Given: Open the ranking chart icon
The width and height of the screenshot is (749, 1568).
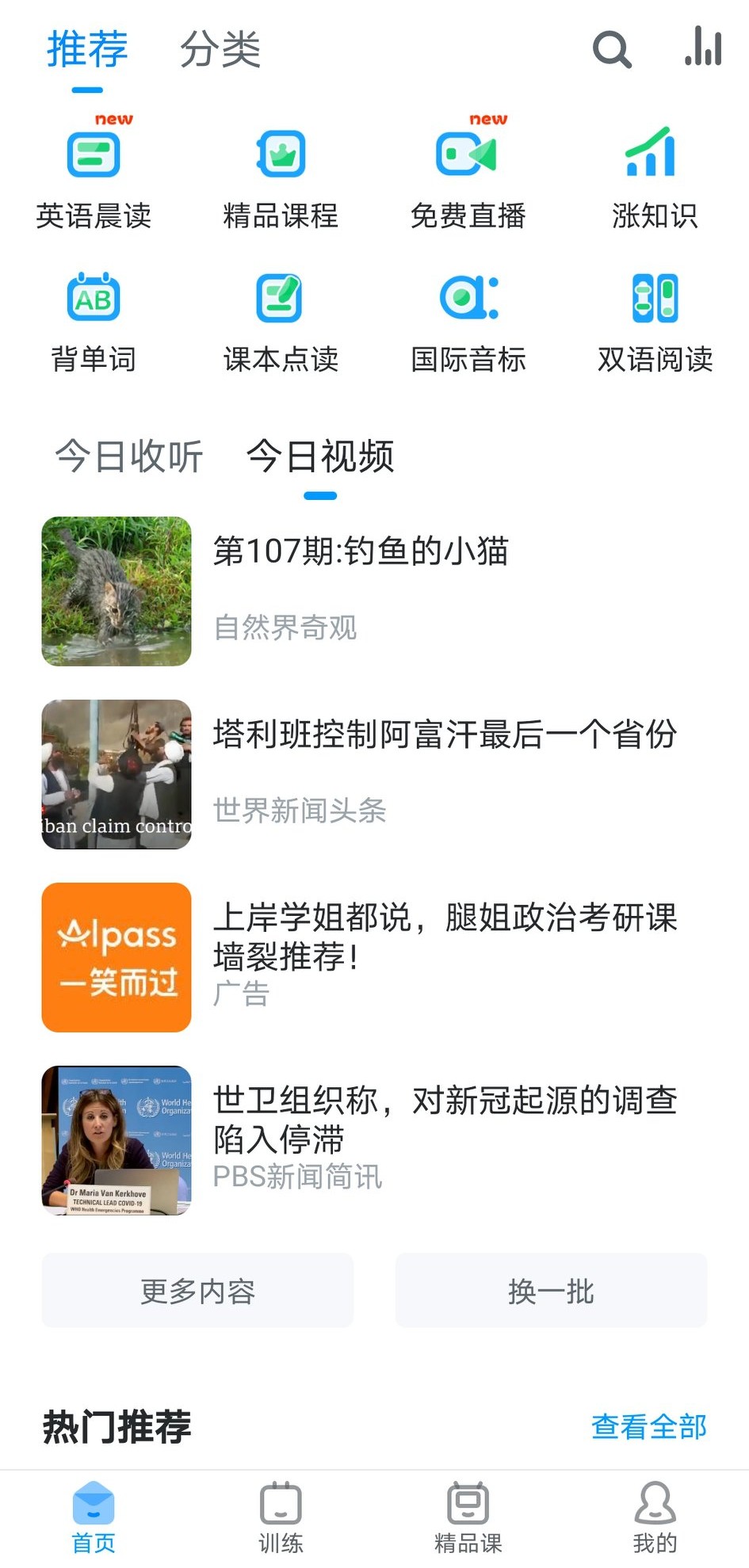Looking at the screenshot, I should point(702,48).
